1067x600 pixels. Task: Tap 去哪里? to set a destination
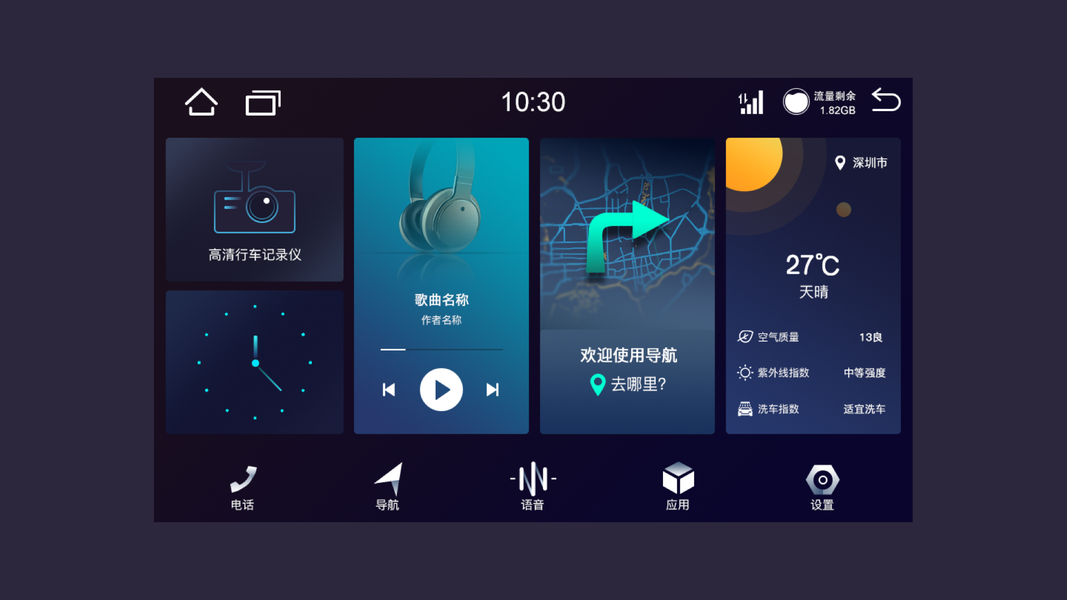click(x=628, y=384)
